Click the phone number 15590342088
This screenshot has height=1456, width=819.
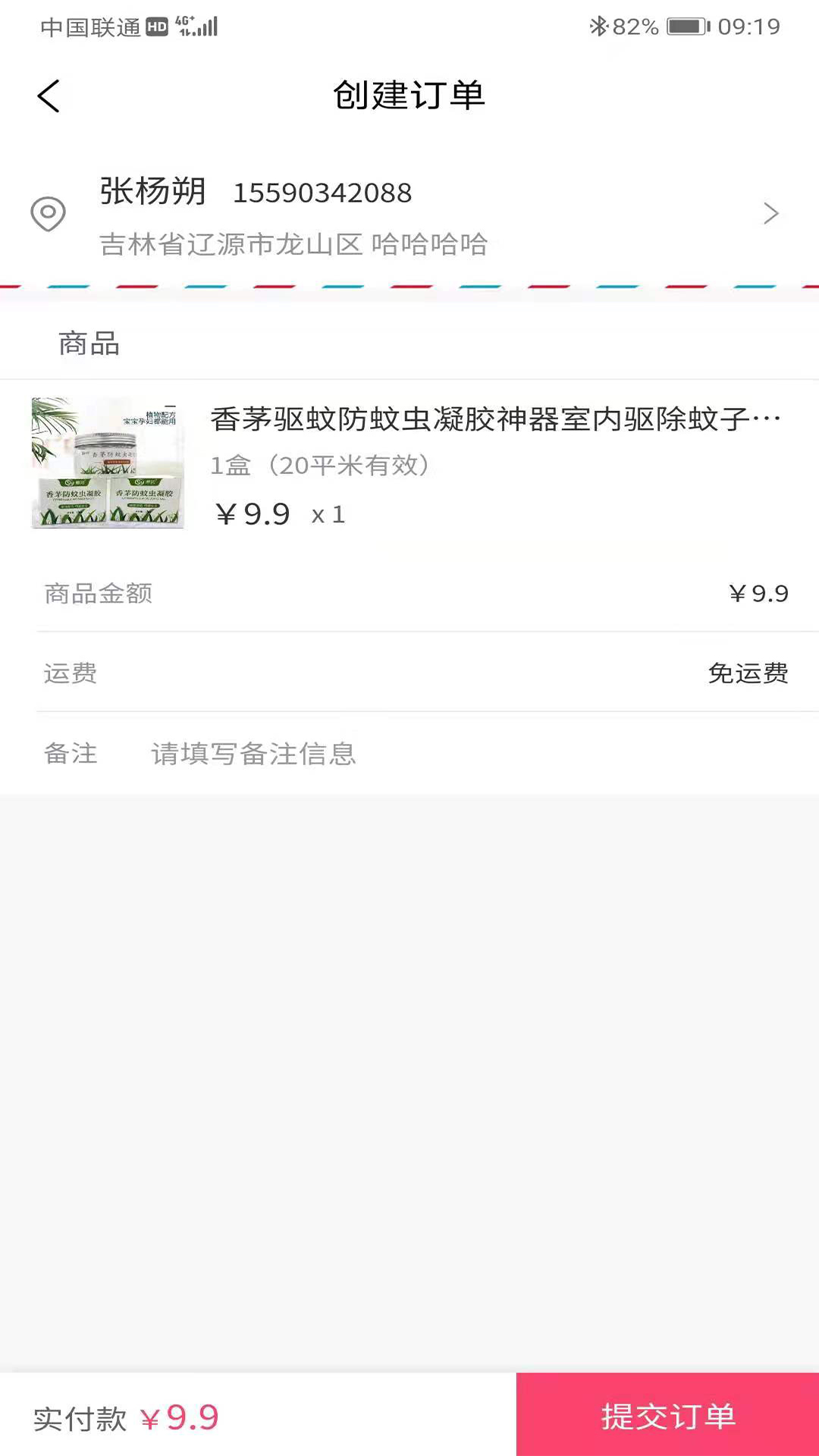click(325, 193)
